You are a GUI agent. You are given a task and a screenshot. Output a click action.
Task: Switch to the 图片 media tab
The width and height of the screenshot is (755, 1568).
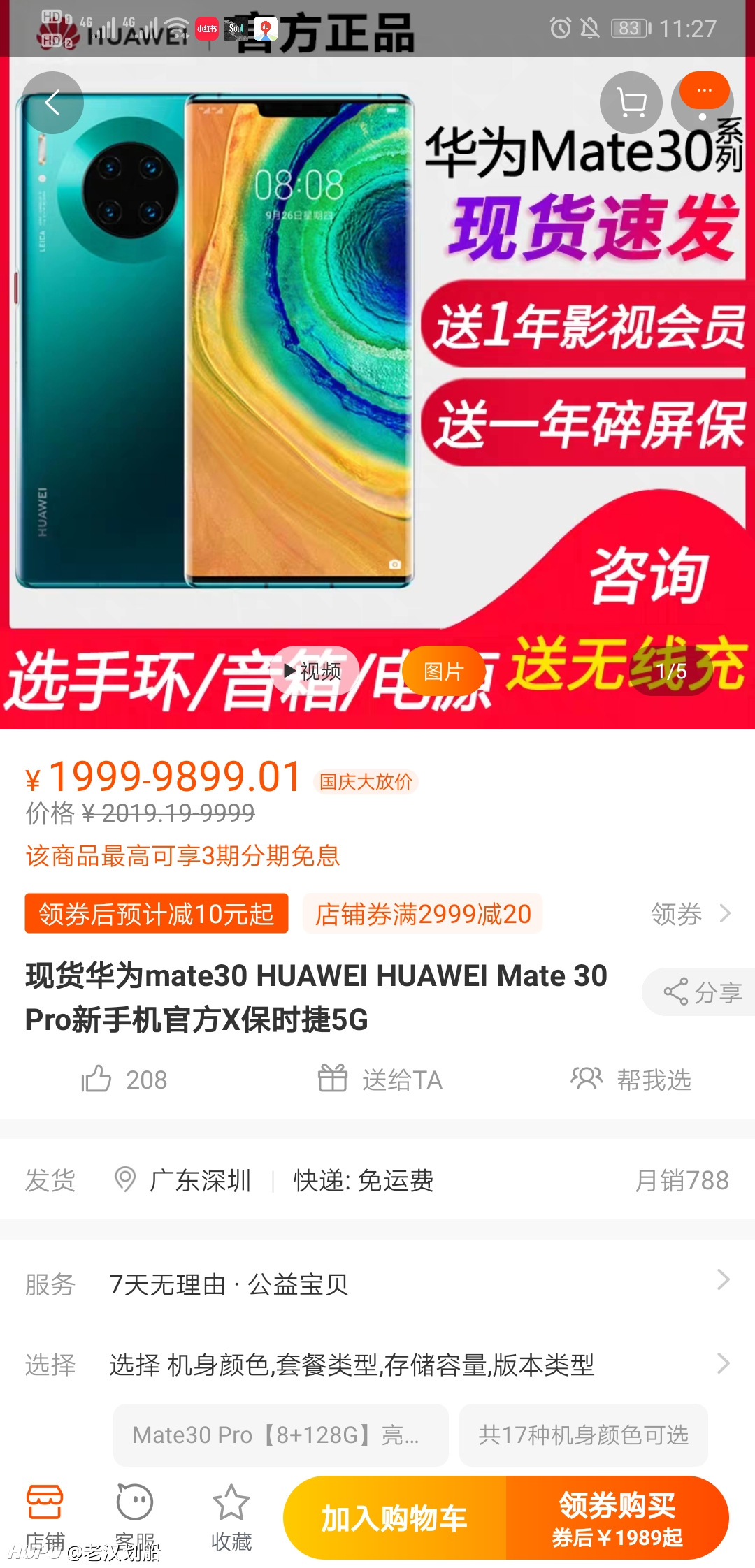pos(444,671)
